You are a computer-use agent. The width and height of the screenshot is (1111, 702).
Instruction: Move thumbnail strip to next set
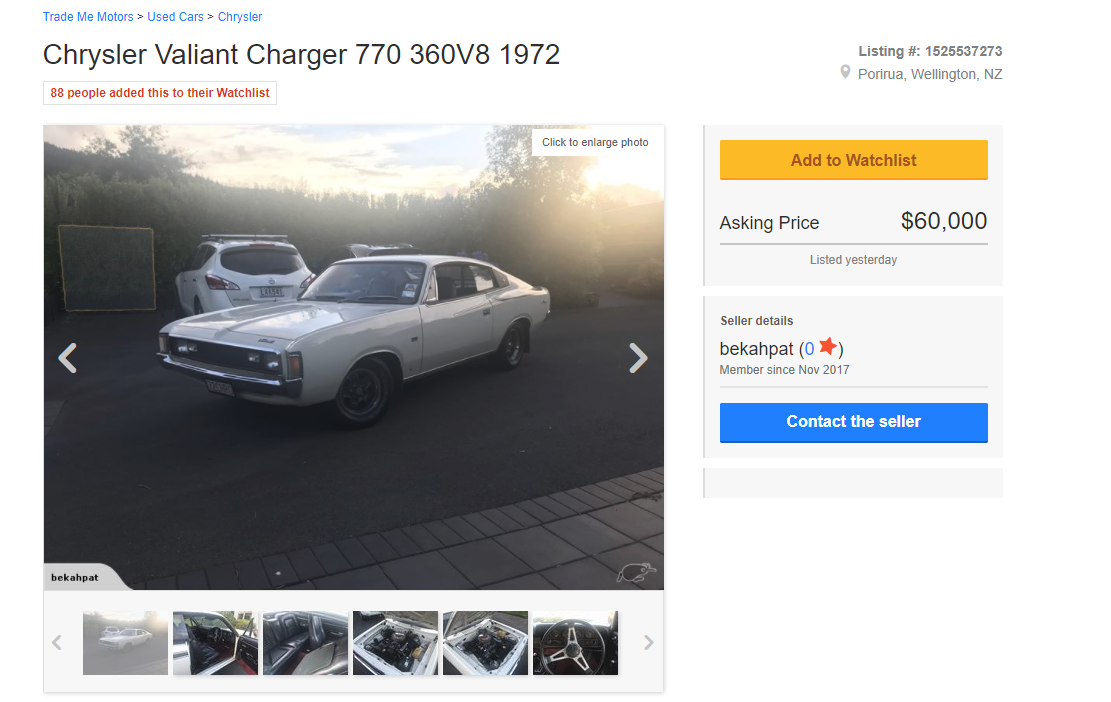(648, 643)
